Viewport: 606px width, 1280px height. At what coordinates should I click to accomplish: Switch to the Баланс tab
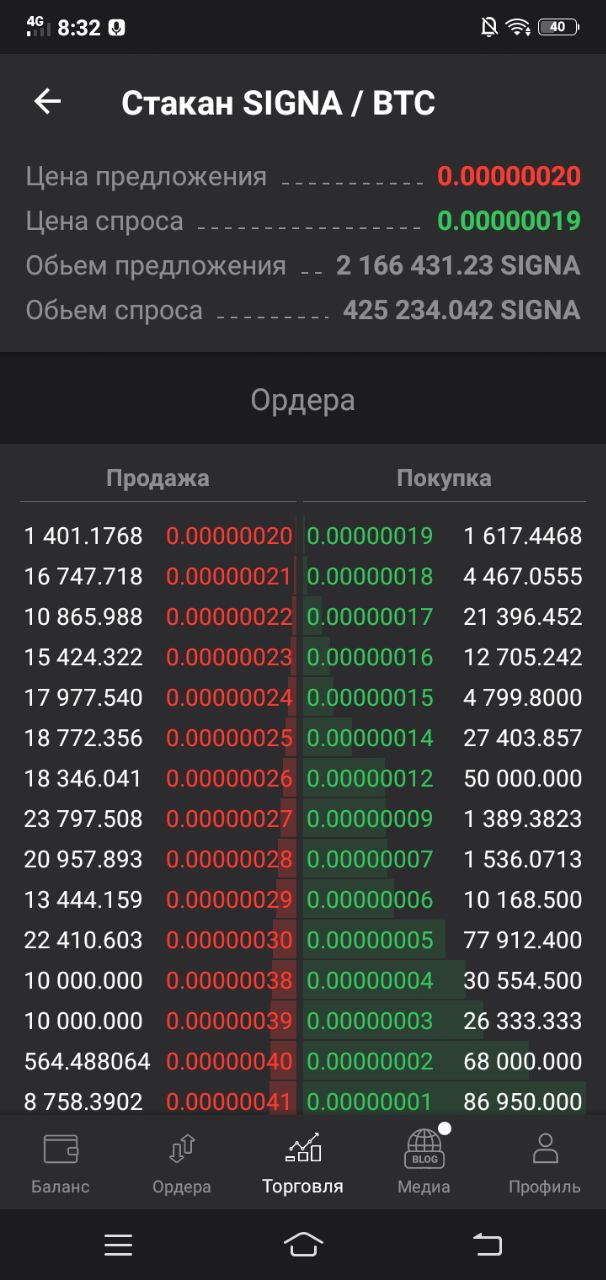click(x=60, y=1163)
